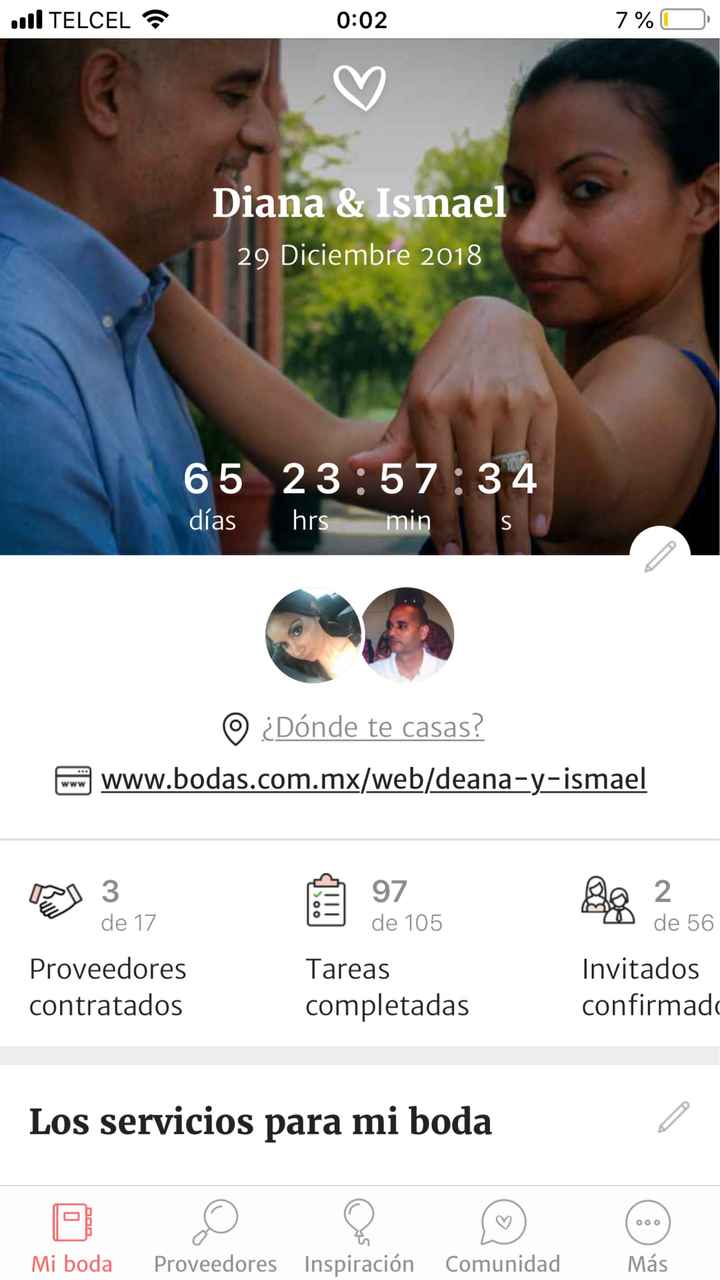Open Comunidad via the chat heart icon
This screenshot has width=720, height=1280.
coord(502,1222)
